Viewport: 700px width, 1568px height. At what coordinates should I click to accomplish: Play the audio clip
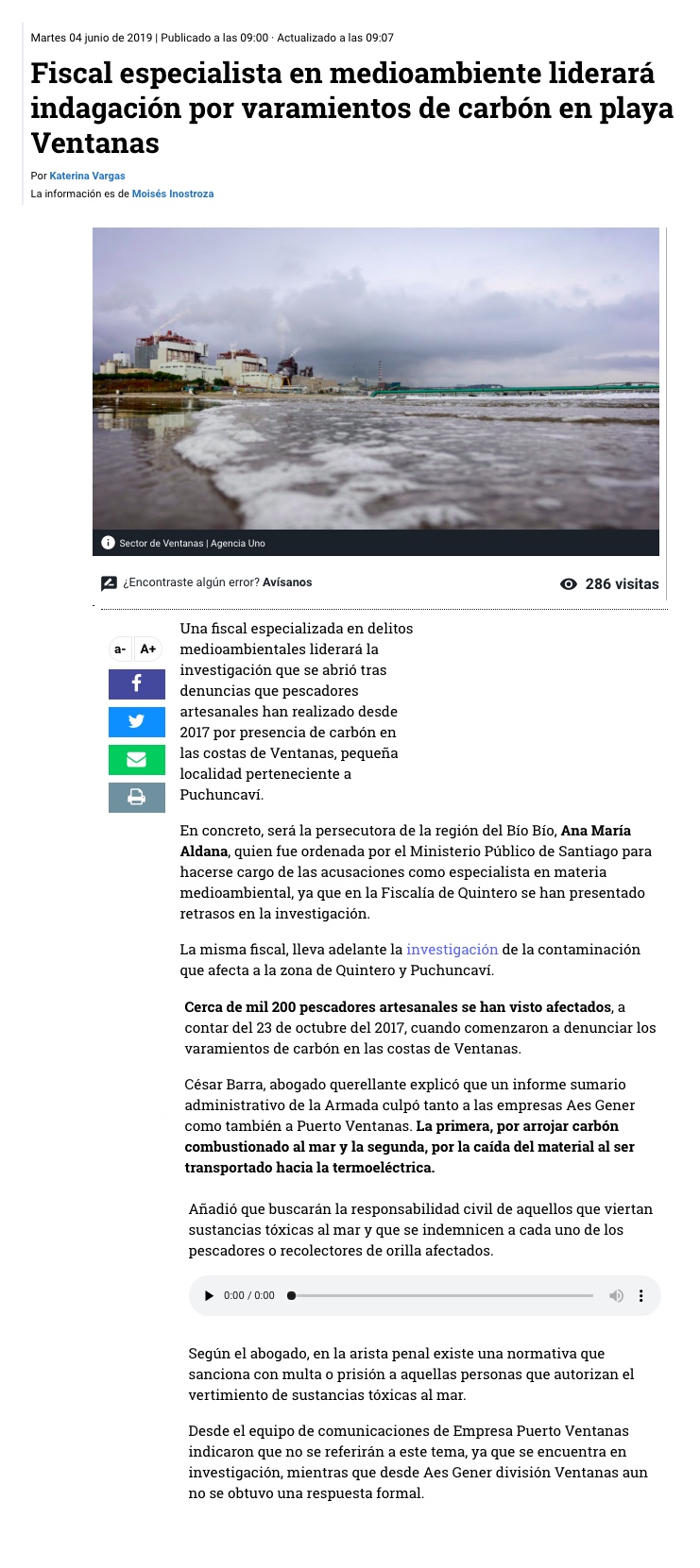click(209, 1296)
